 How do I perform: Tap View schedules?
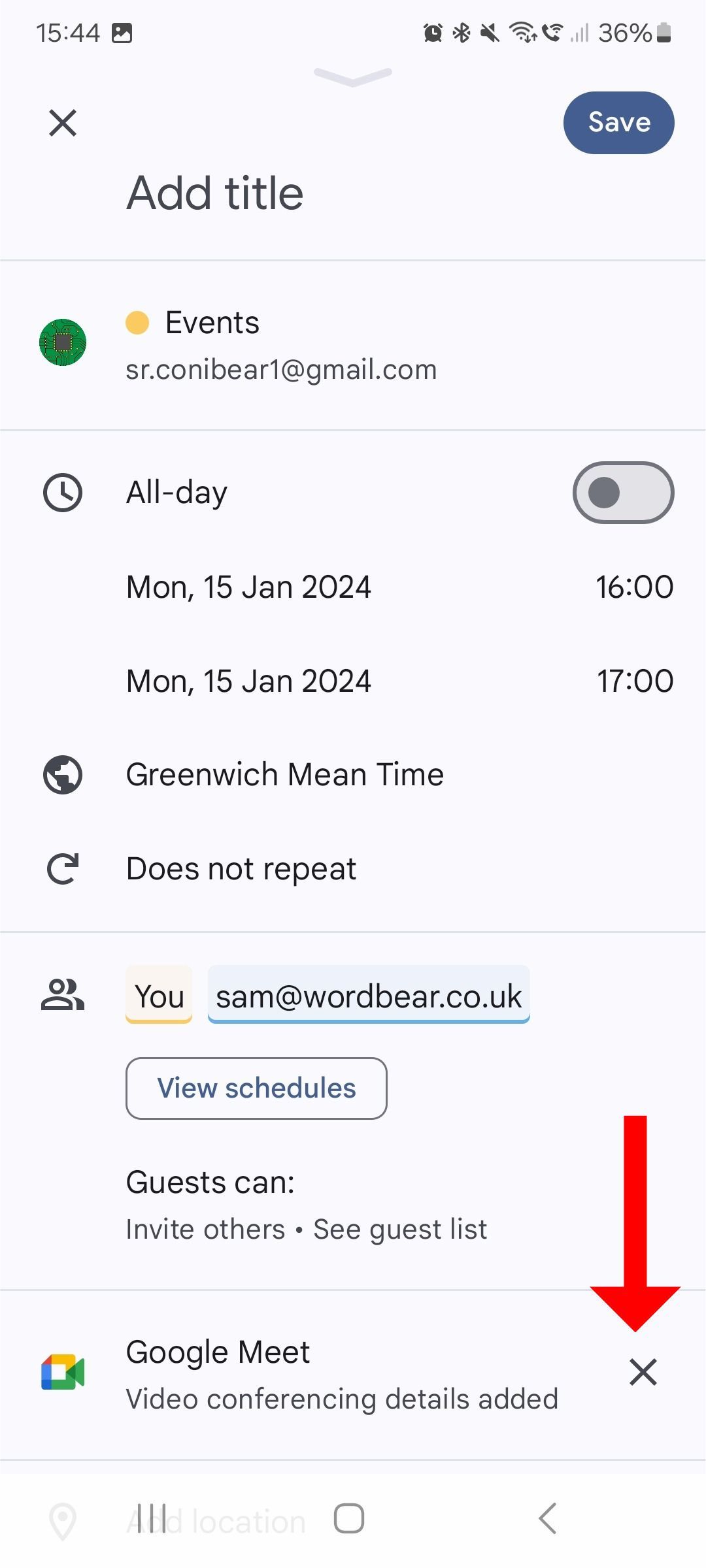point(256,1088)
